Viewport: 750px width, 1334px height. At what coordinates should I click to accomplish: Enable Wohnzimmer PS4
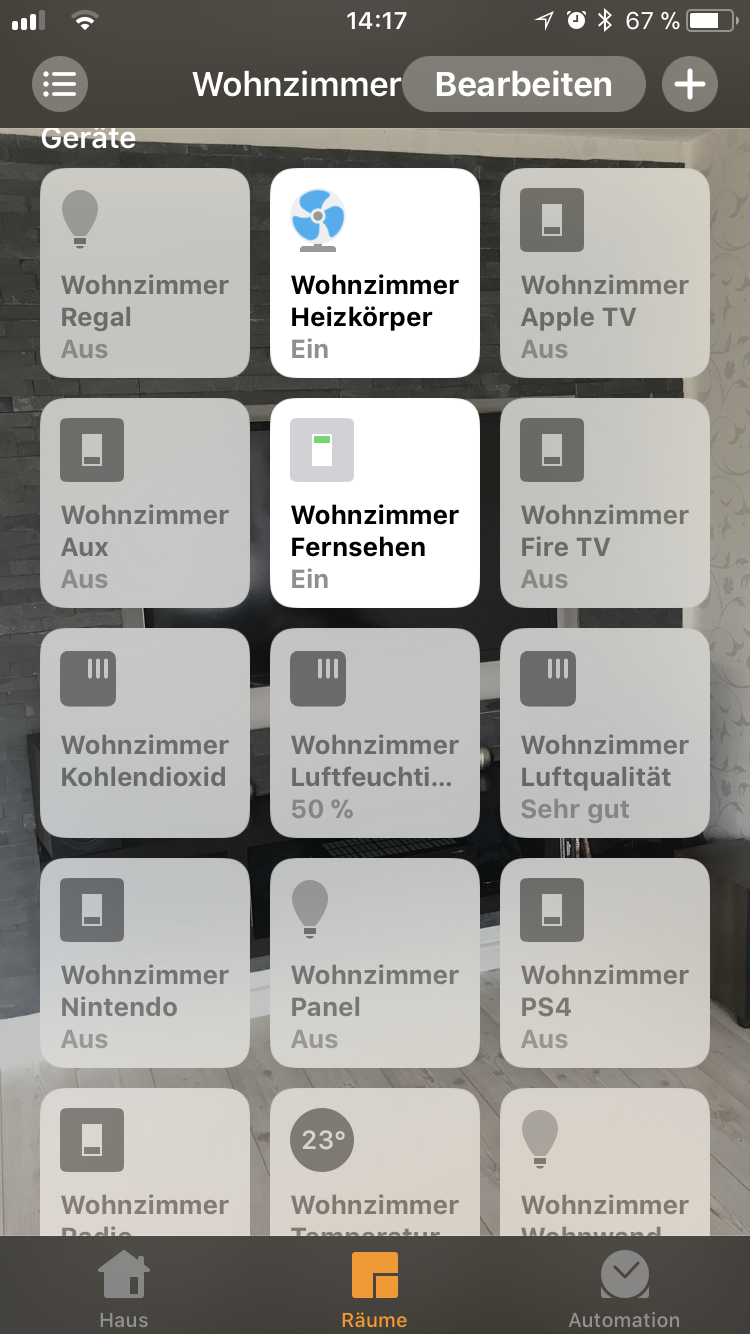(x=605, y=963)
